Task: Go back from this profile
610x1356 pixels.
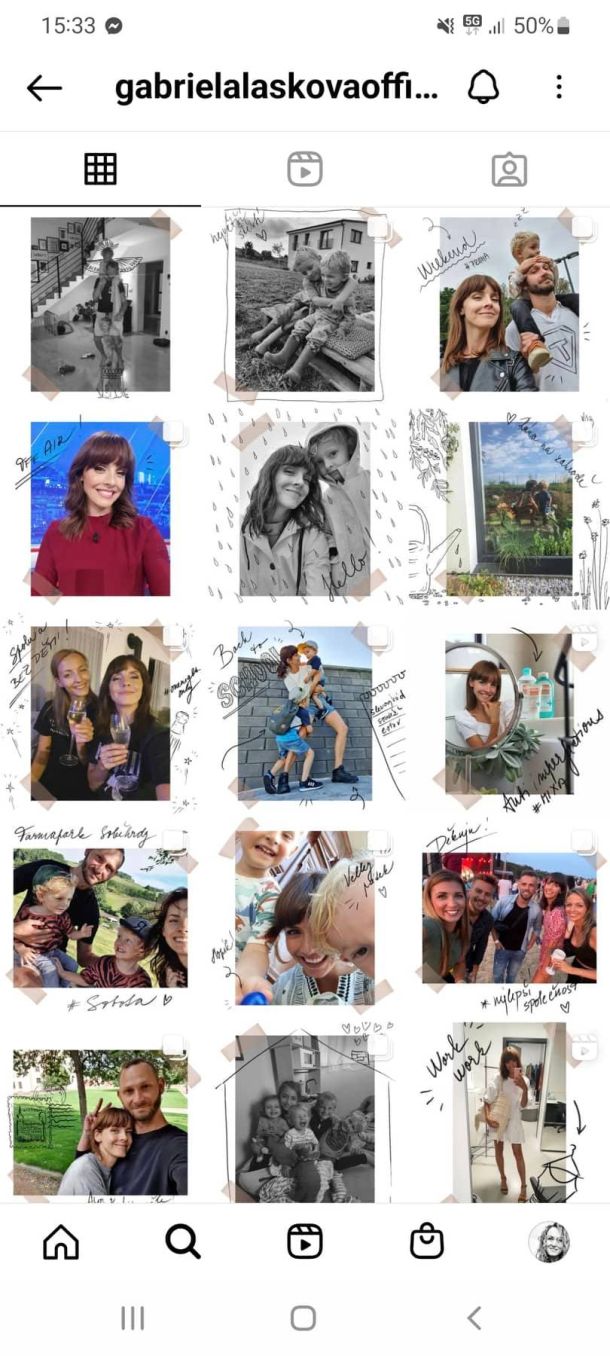Action: [44, 88]
